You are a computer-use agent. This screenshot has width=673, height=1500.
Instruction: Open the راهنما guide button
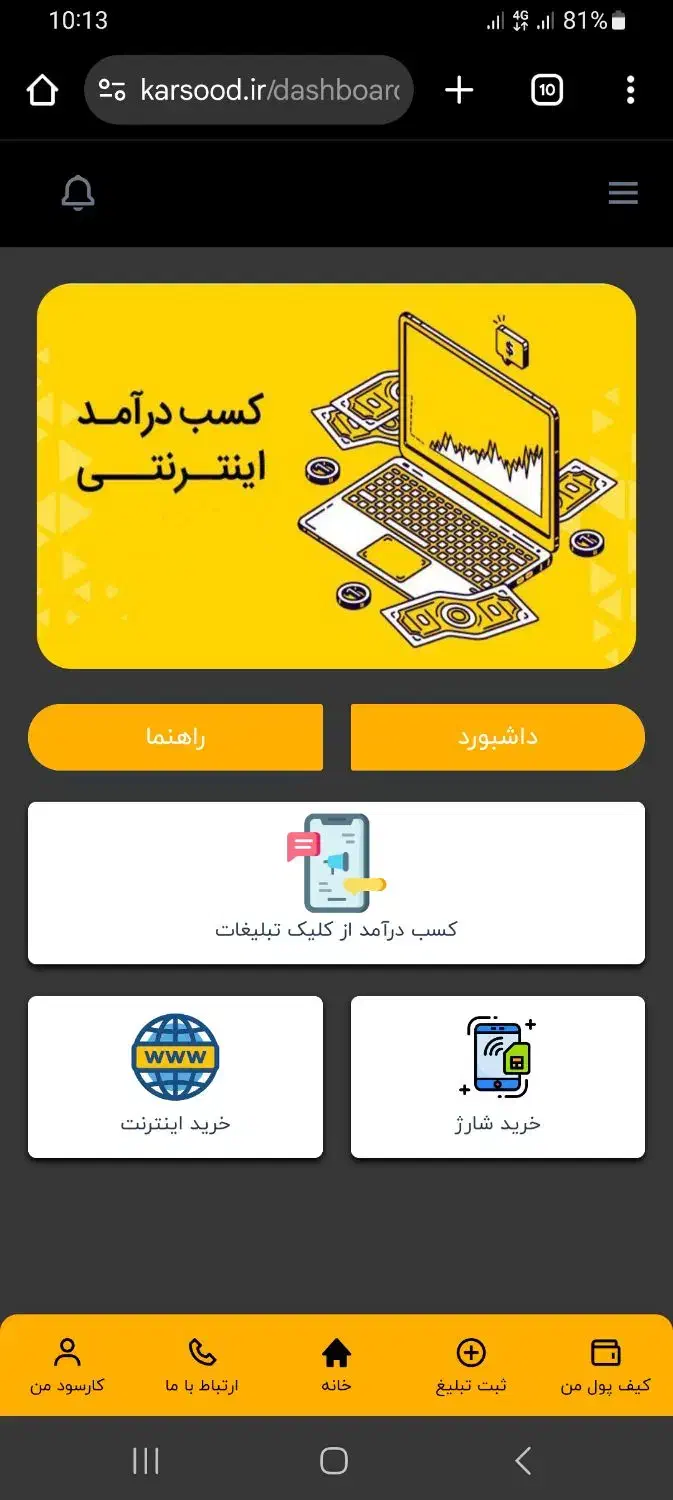click(175, 737)
